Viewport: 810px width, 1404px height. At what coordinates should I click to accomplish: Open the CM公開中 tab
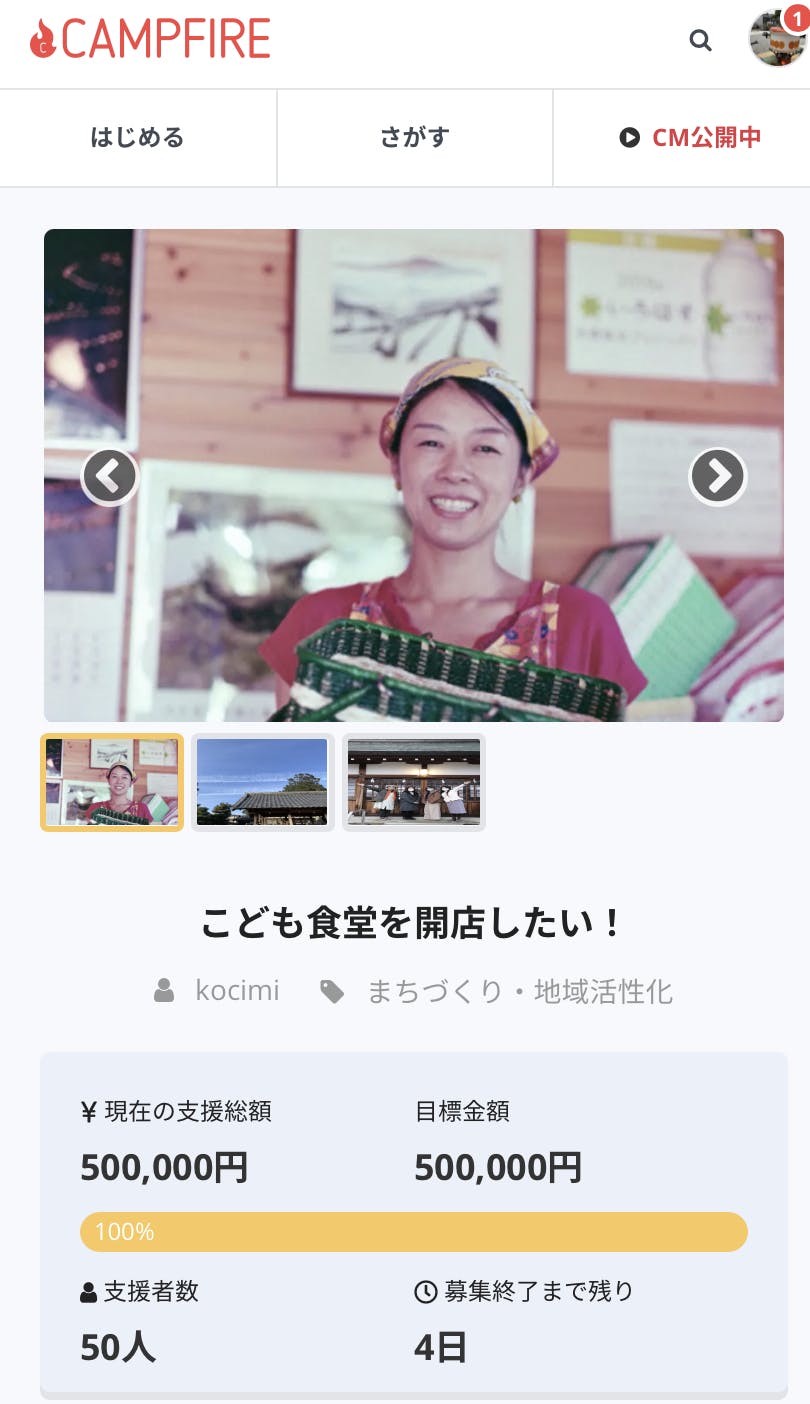[690, 137]
